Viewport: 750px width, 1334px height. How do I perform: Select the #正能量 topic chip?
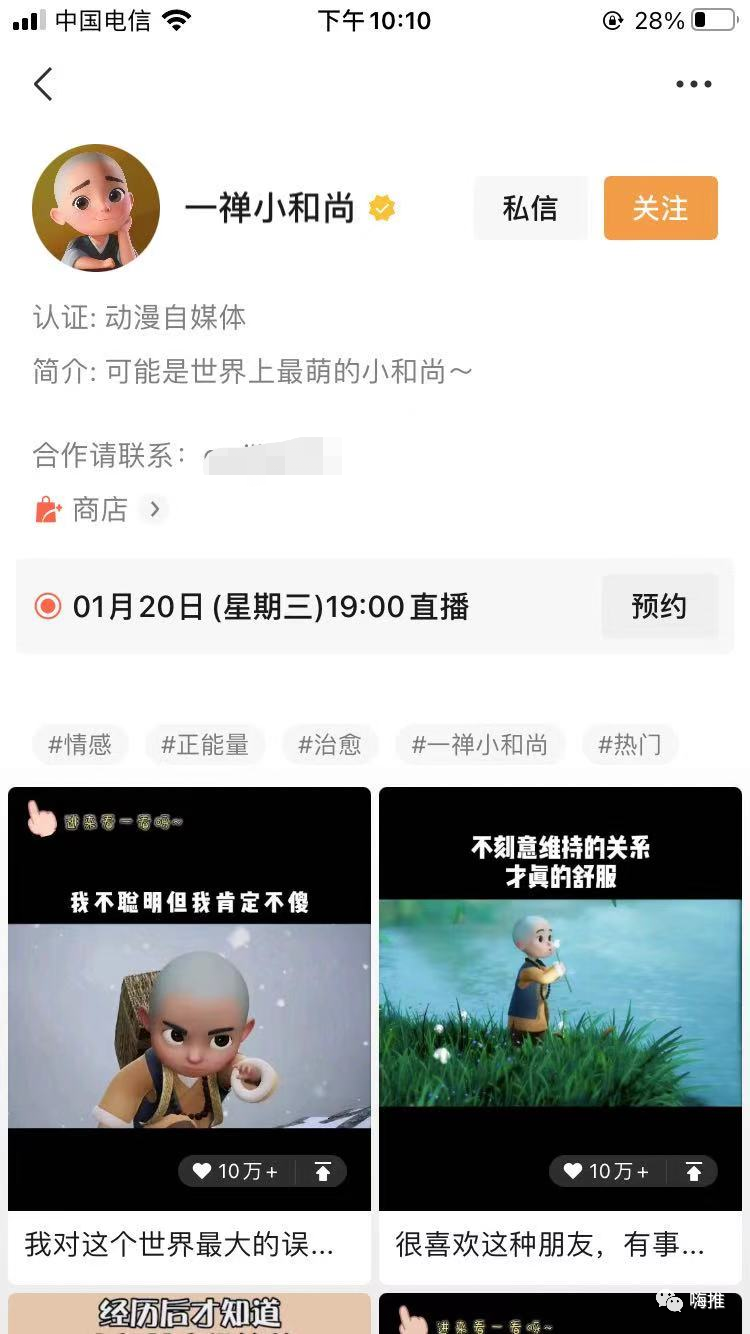click(x=205, y=745)
